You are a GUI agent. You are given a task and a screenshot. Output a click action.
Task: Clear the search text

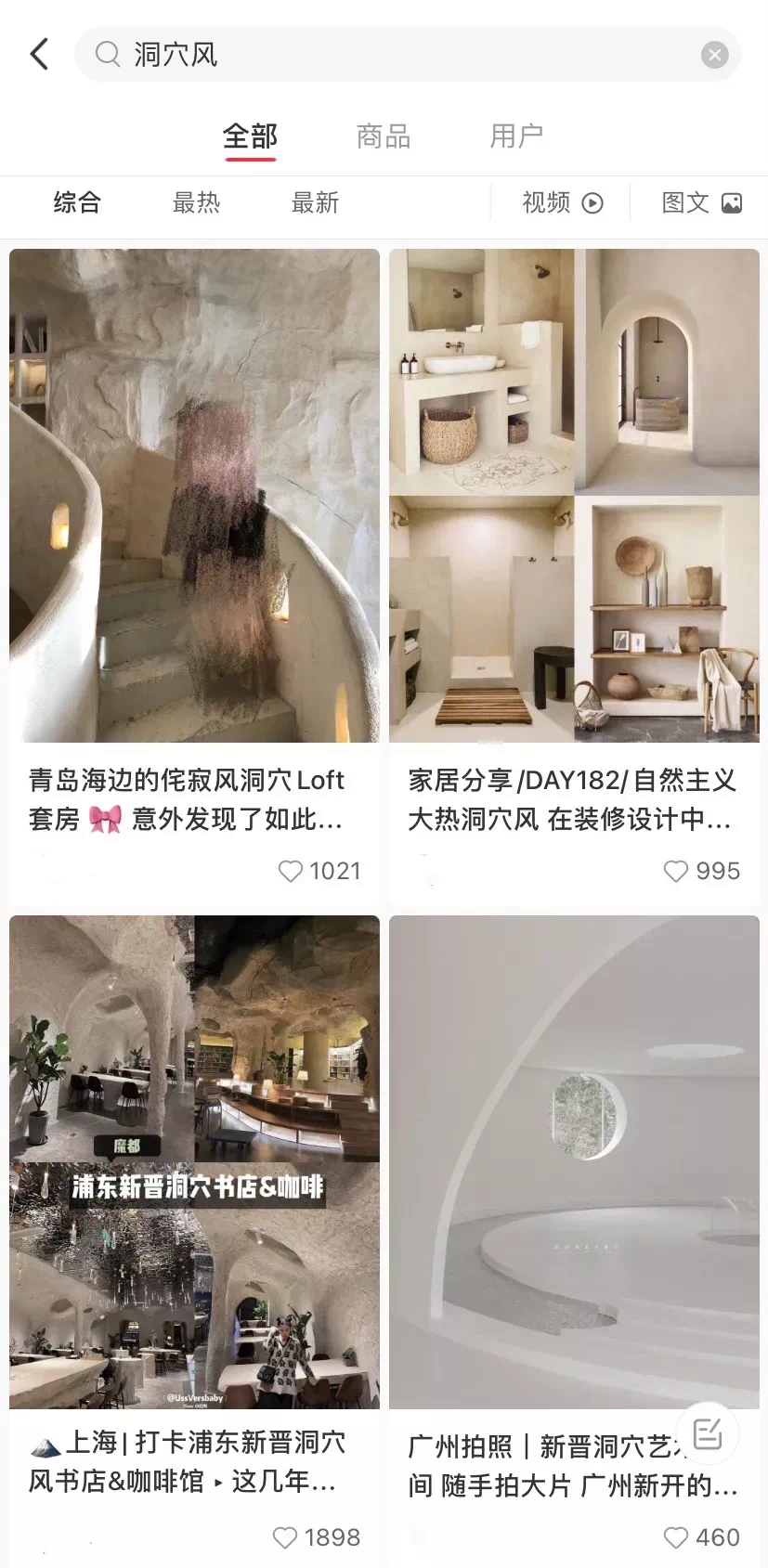(x=714, y=55)
